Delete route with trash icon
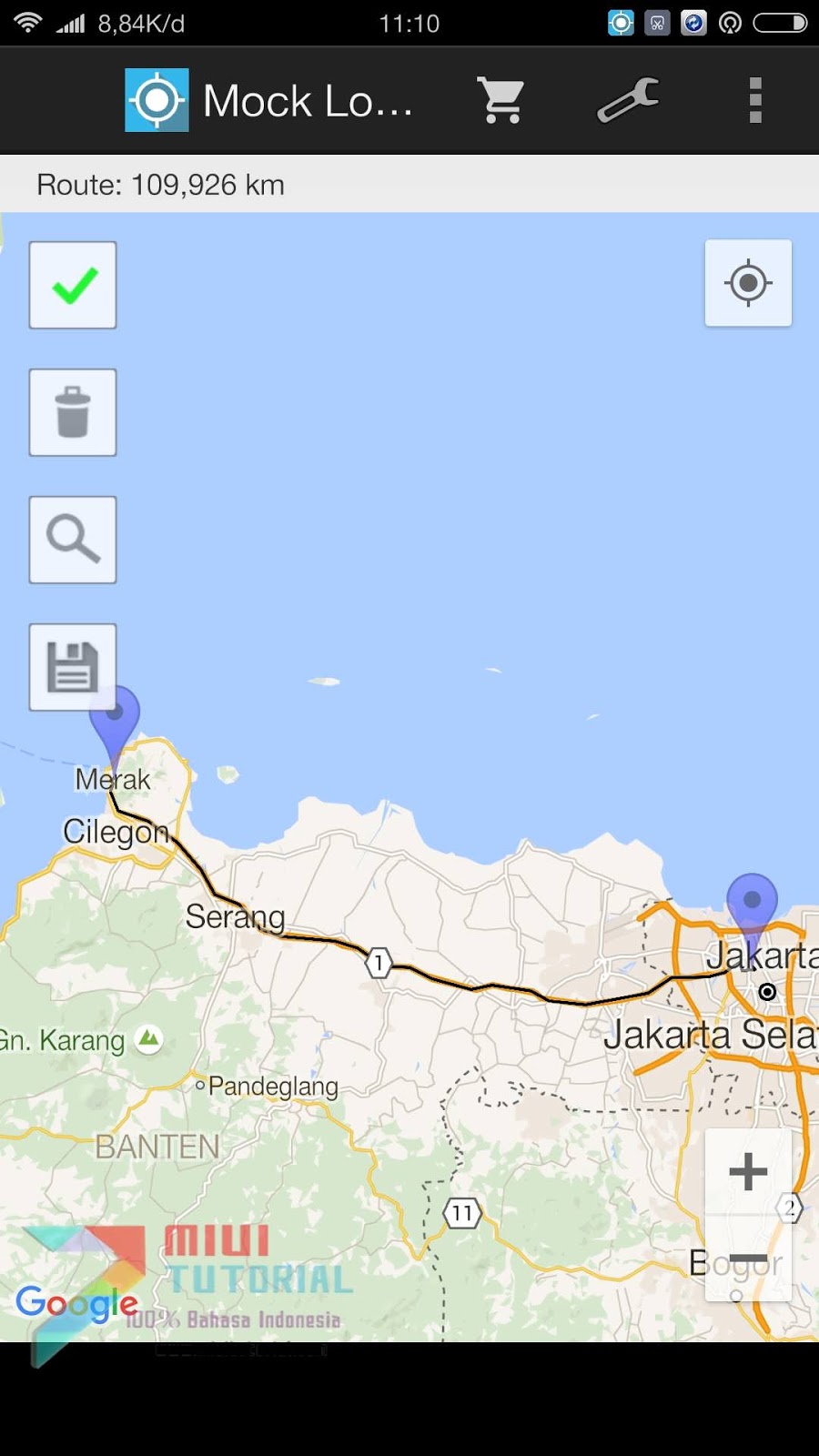 coord(73,412)
